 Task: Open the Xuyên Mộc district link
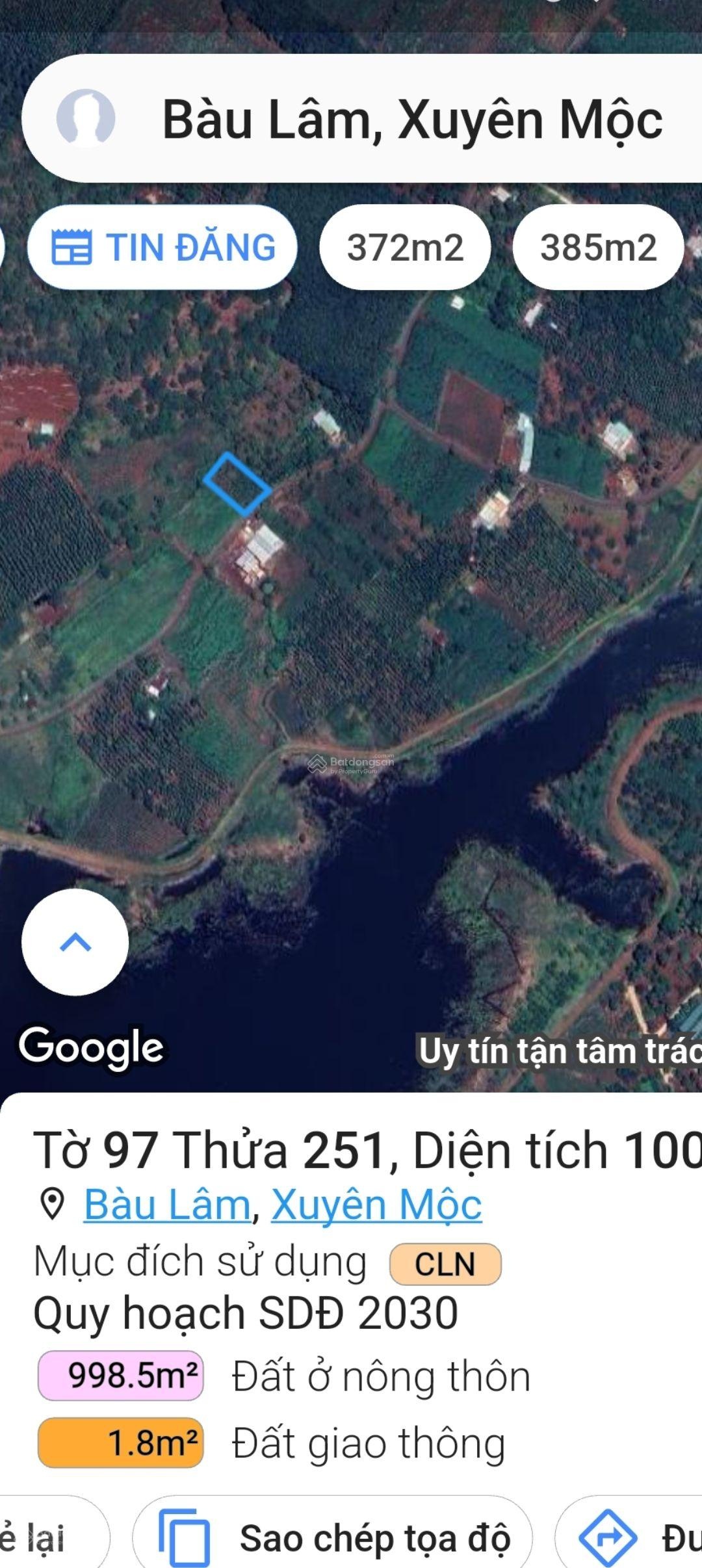pyautogui.click(x=376, y=1205)
